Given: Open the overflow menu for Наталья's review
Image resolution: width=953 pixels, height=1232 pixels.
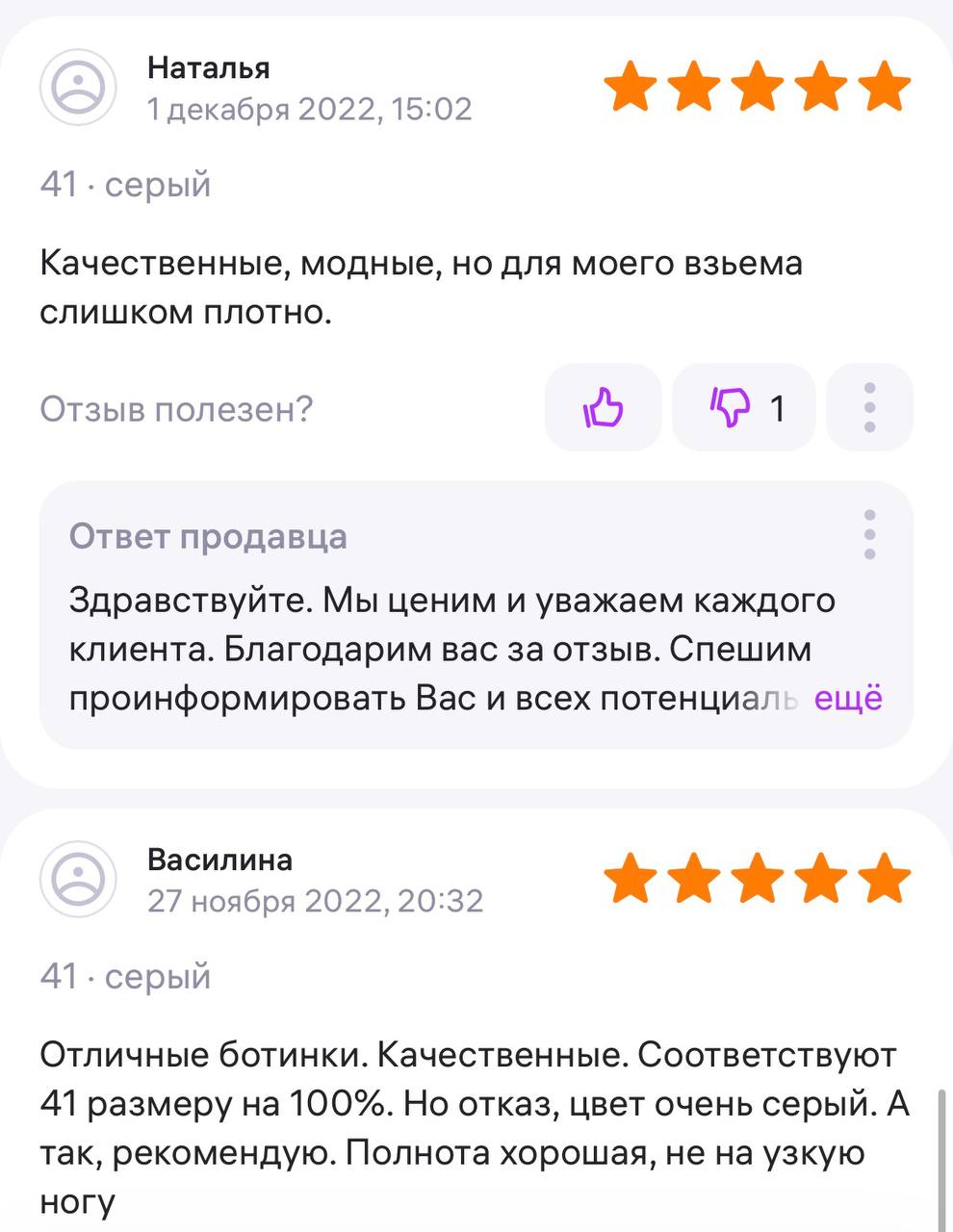Looking at the screenshot, I should (x=869, y=408).
